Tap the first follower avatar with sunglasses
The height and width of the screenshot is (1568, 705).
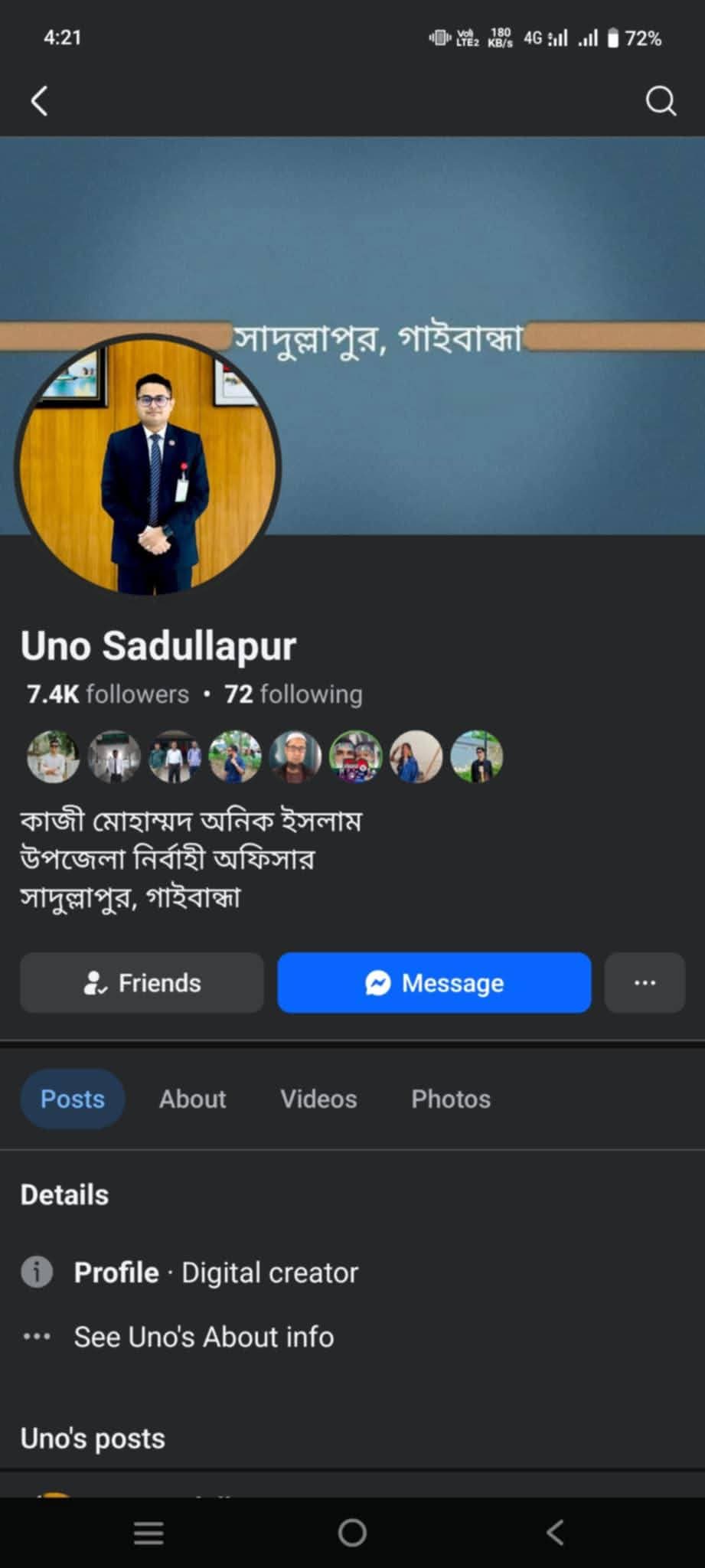pos(53,756)
